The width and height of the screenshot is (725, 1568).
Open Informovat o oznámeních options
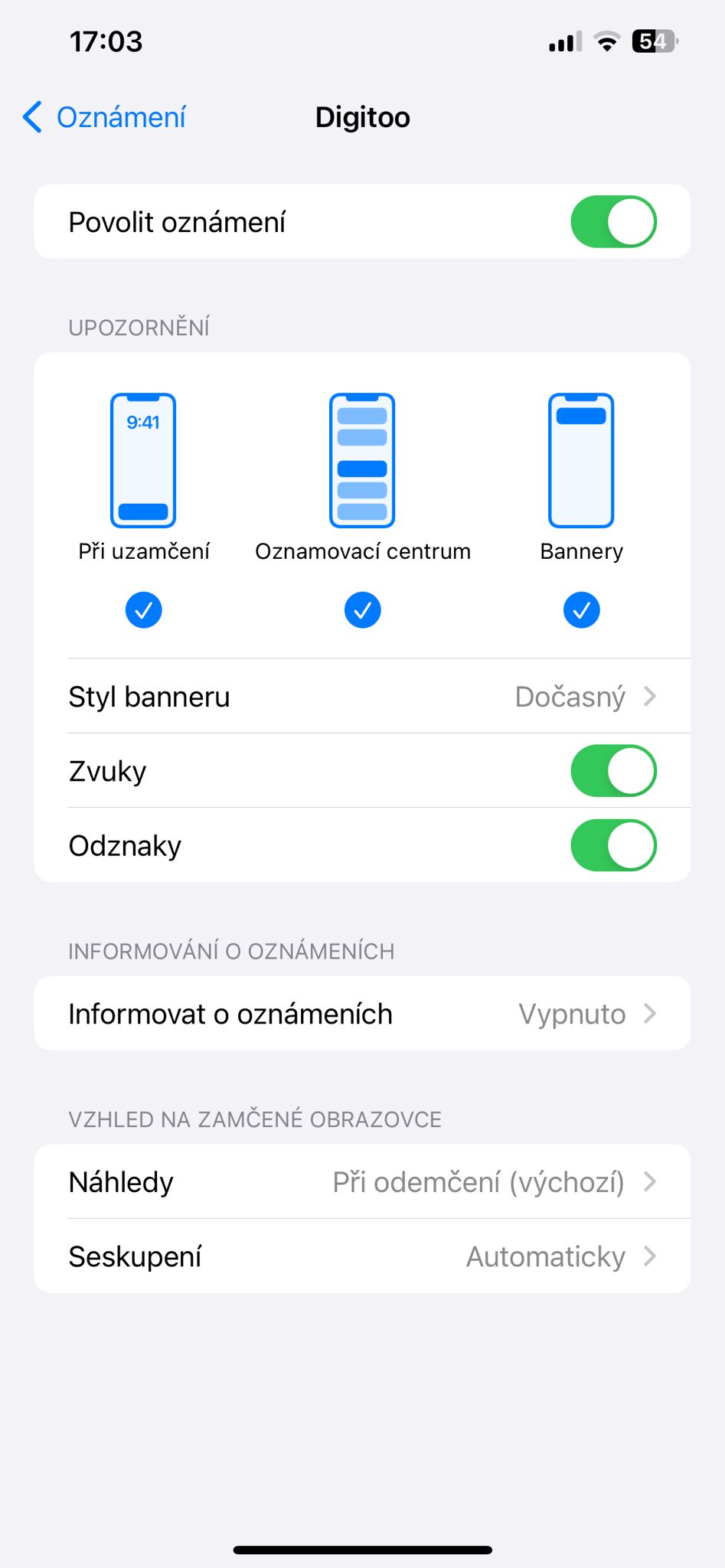pos(362,1014)
